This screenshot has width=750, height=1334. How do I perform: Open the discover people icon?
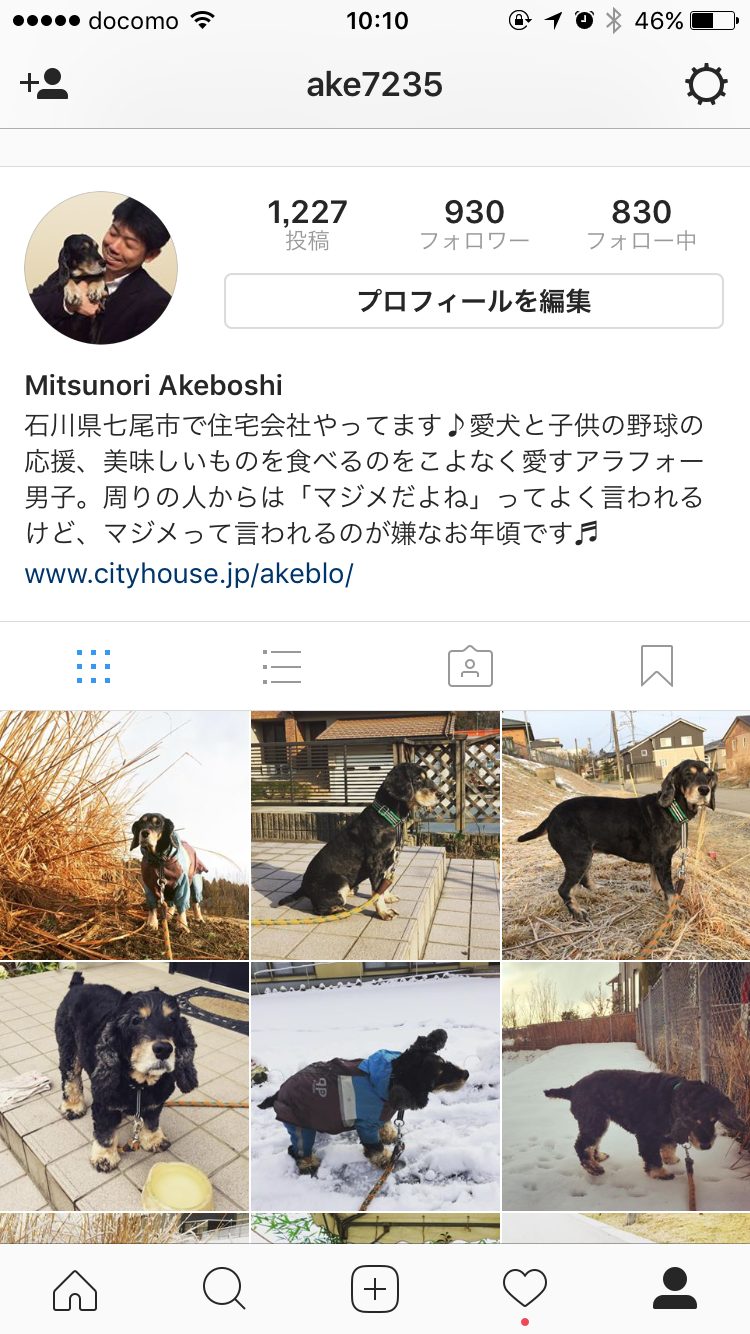pyautogui.click(x=44, y=84)
